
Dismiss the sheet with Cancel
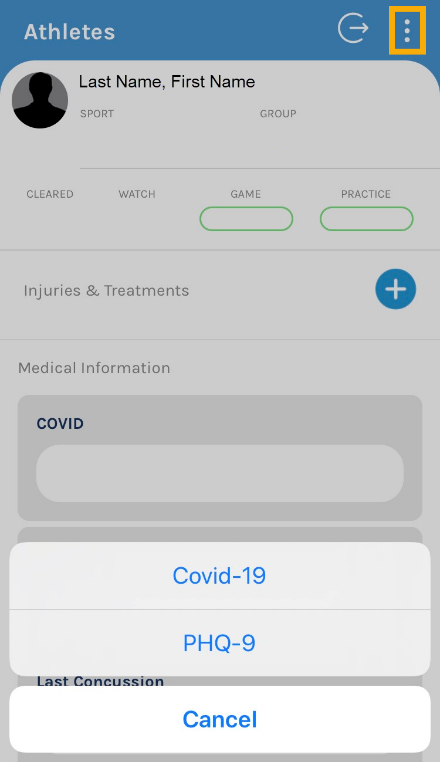pos(220,719)
